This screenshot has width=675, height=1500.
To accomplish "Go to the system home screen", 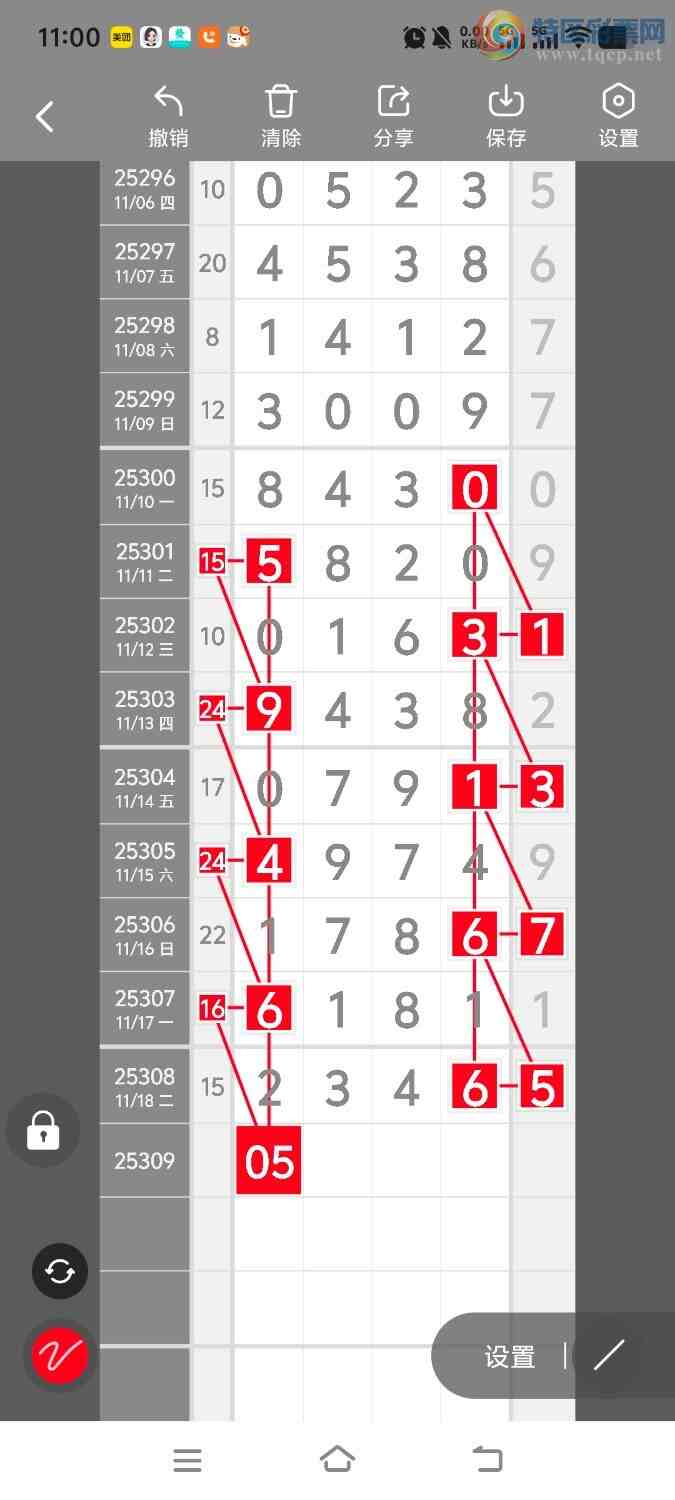I will pos(337,1460).
